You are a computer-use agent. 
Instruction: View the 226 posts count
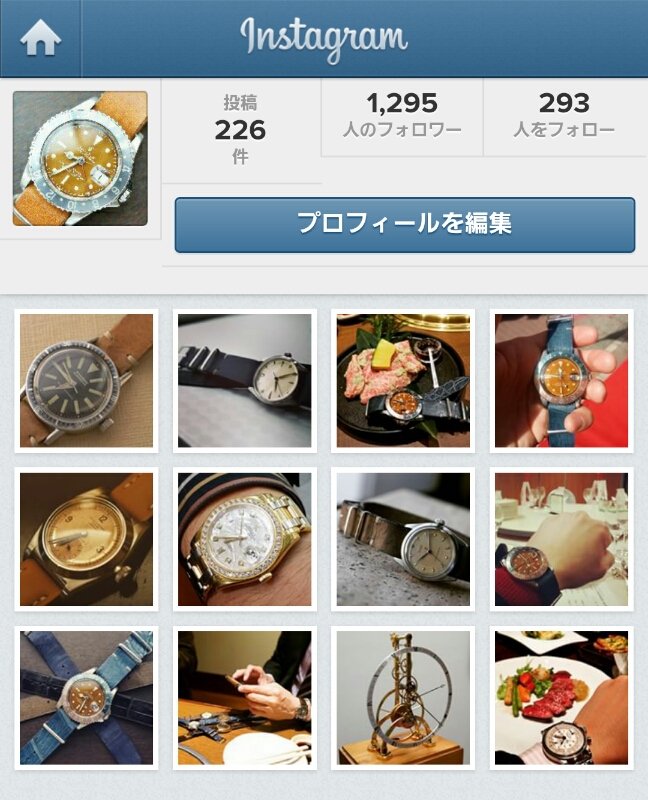(x=241, y=131)
